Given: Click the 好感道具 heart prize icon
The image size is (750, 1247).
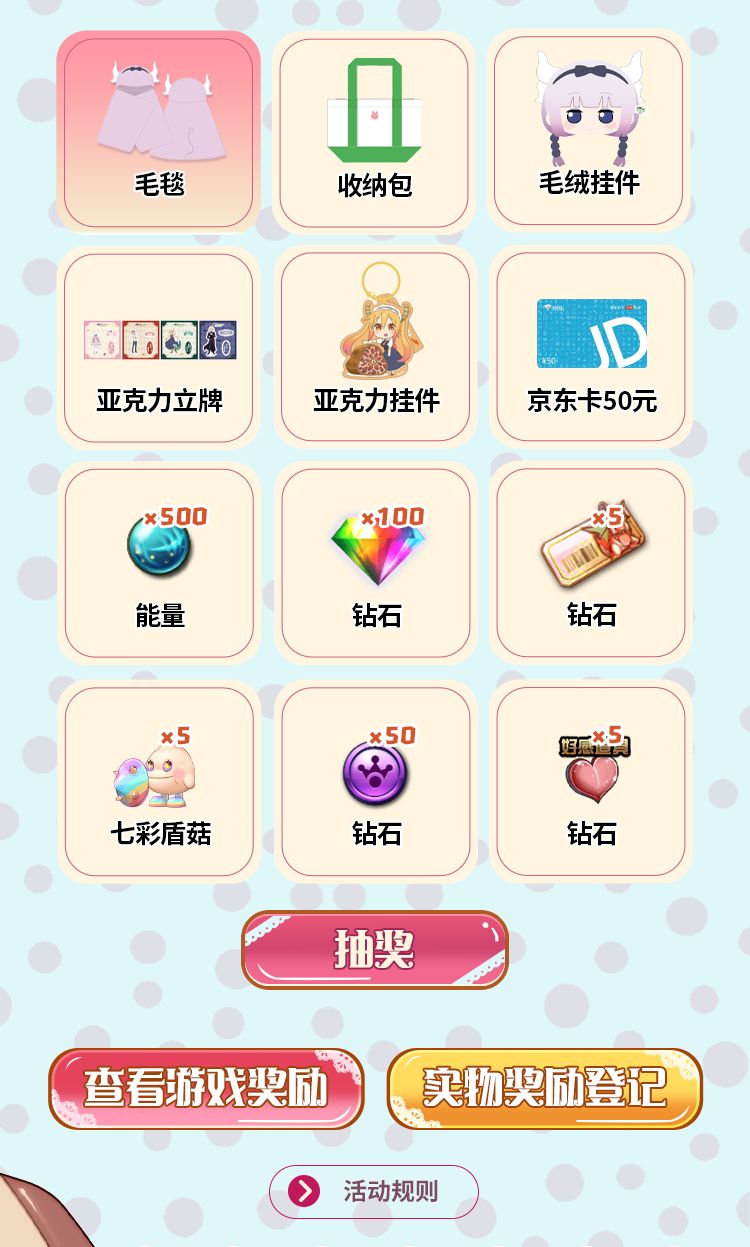Looking at the screenshot, I should (x=590, y=775).
